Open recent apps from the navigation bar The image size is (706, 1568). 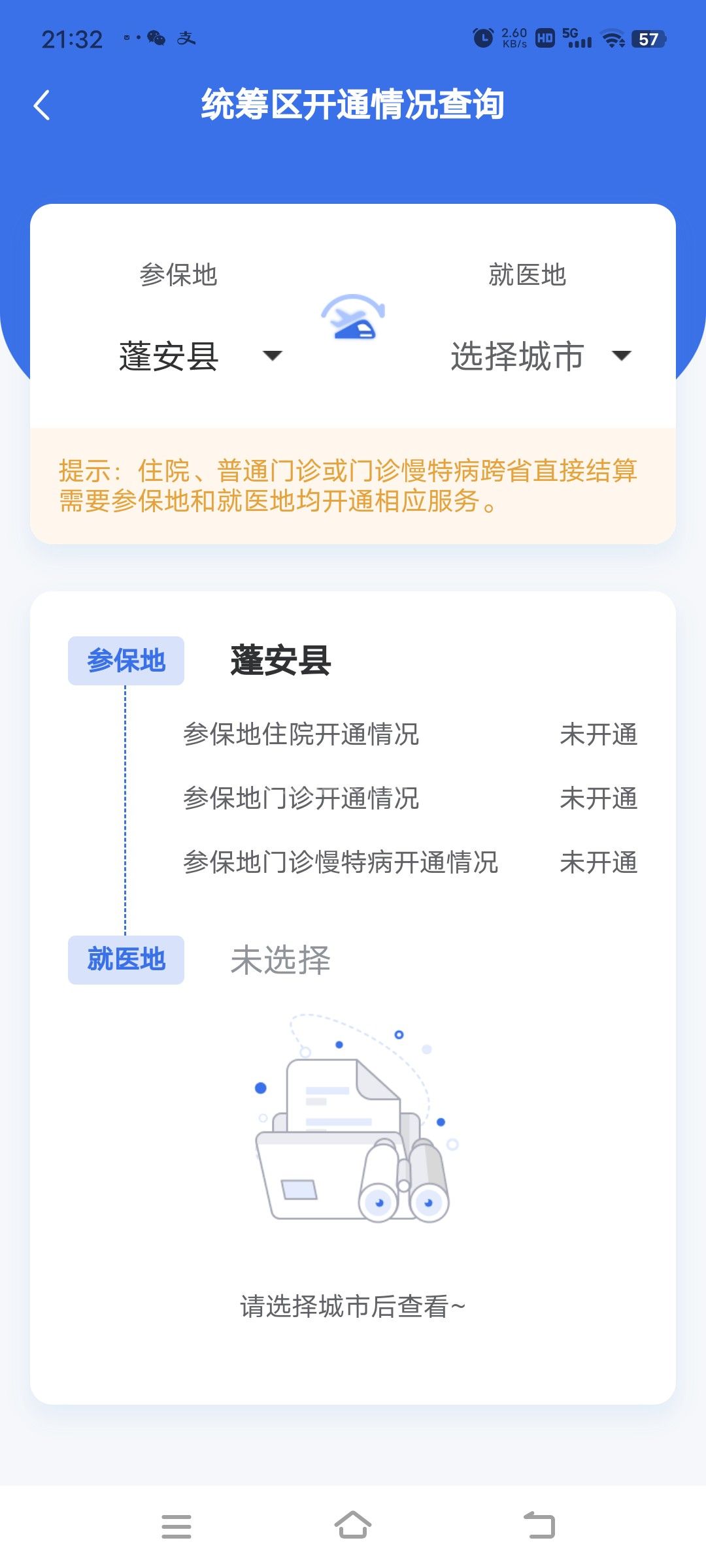[176, 1526]
